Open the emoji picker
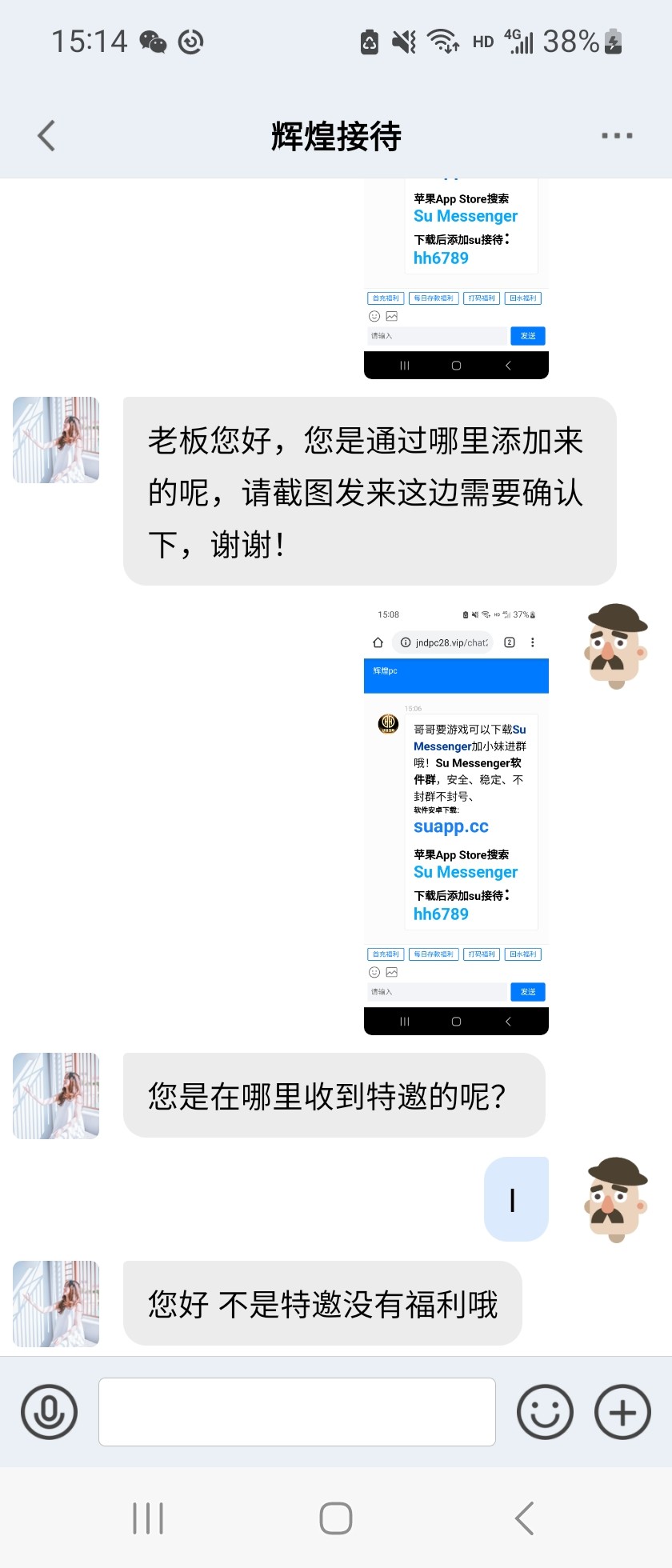This screenshot has height=1568, width=672. [545, 1412]
